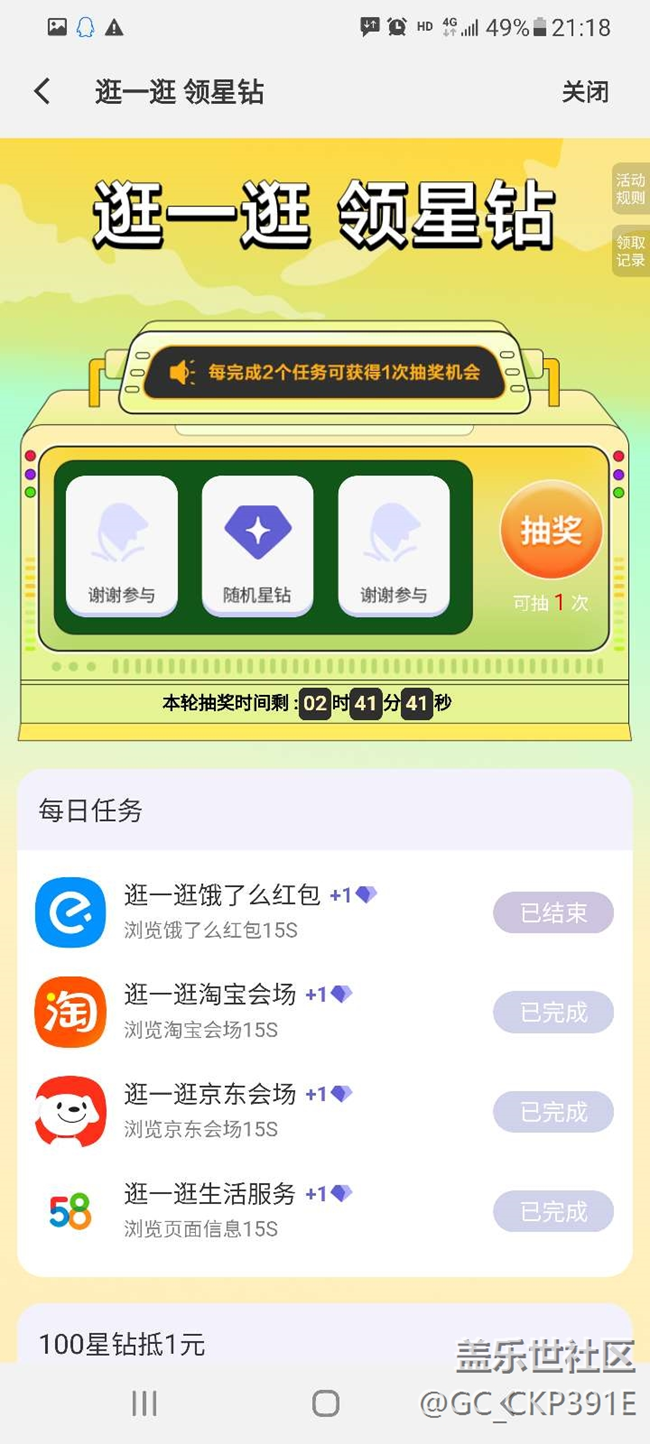Tap 已完成 button for 淘宝会场 task

553,1012
